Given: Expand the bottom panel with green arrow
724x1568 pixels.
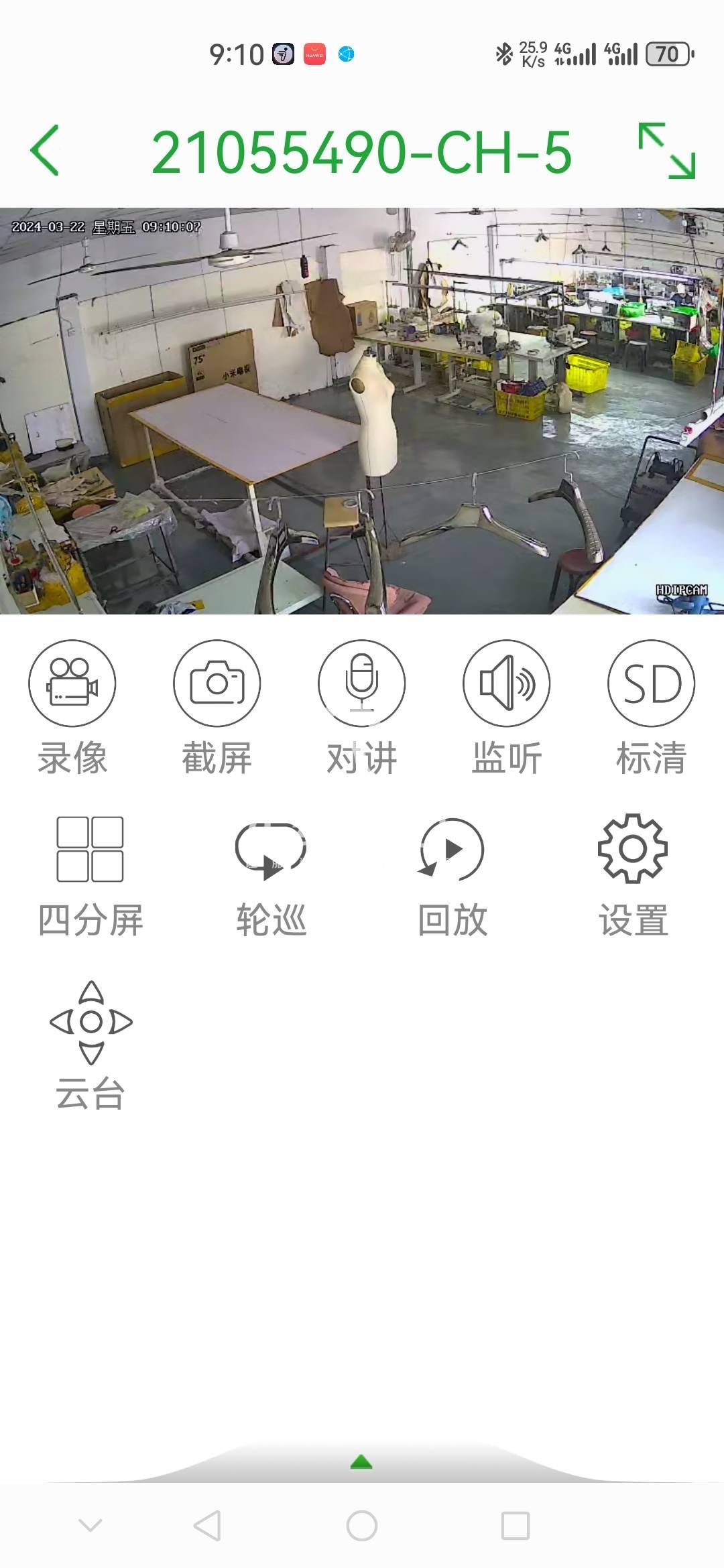Looking at the screenshot, I should pos(361,1462).
